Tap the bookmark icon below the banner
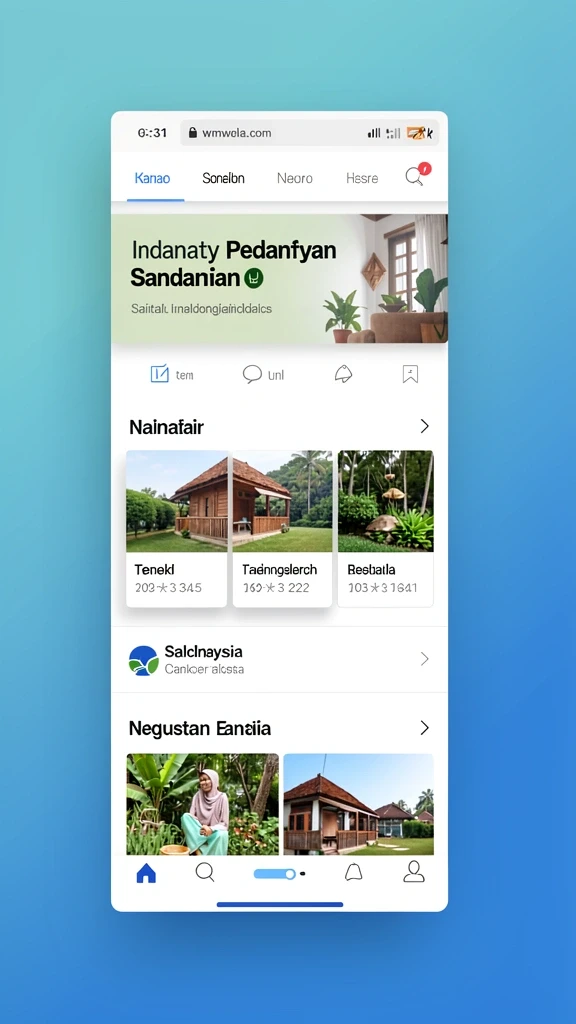Screen dimensions: 576x1024 (410, 374)
